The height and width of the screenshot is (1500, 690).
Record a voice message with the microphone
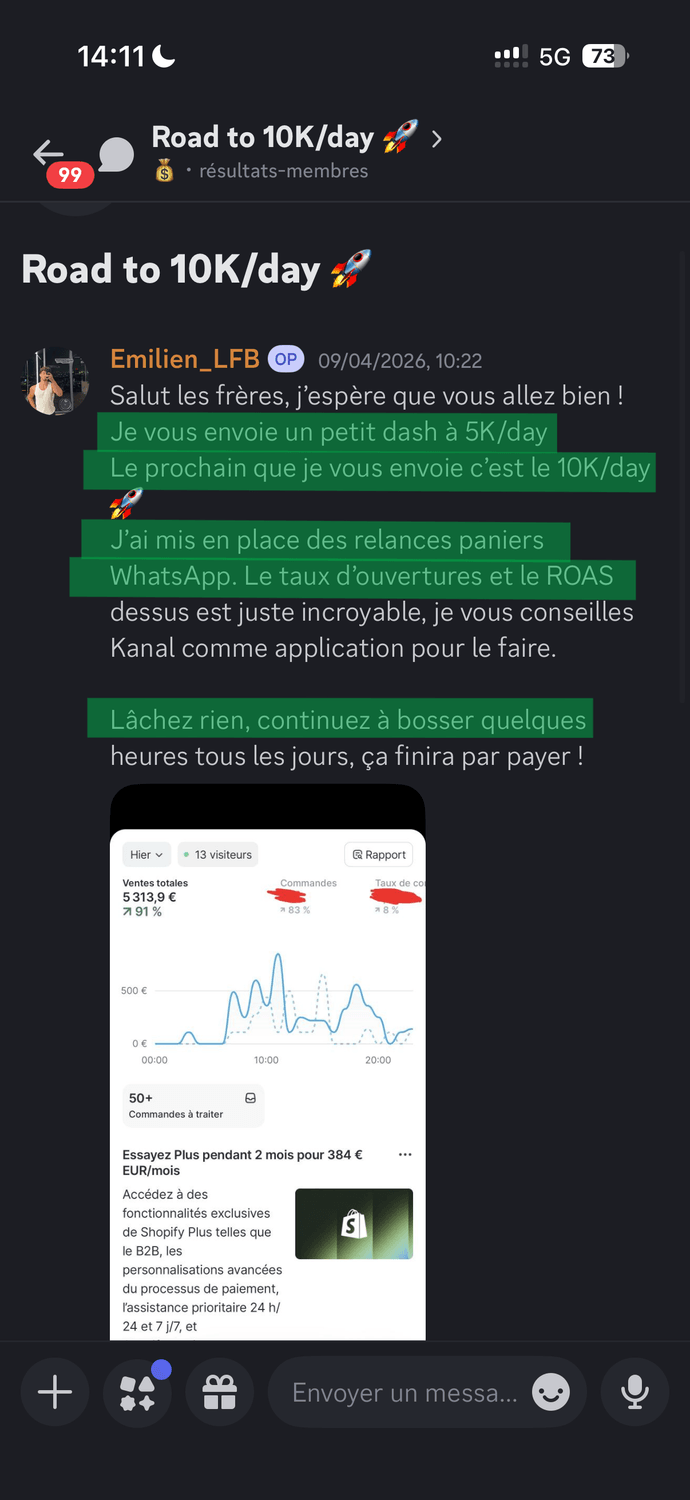(634, 1392)
